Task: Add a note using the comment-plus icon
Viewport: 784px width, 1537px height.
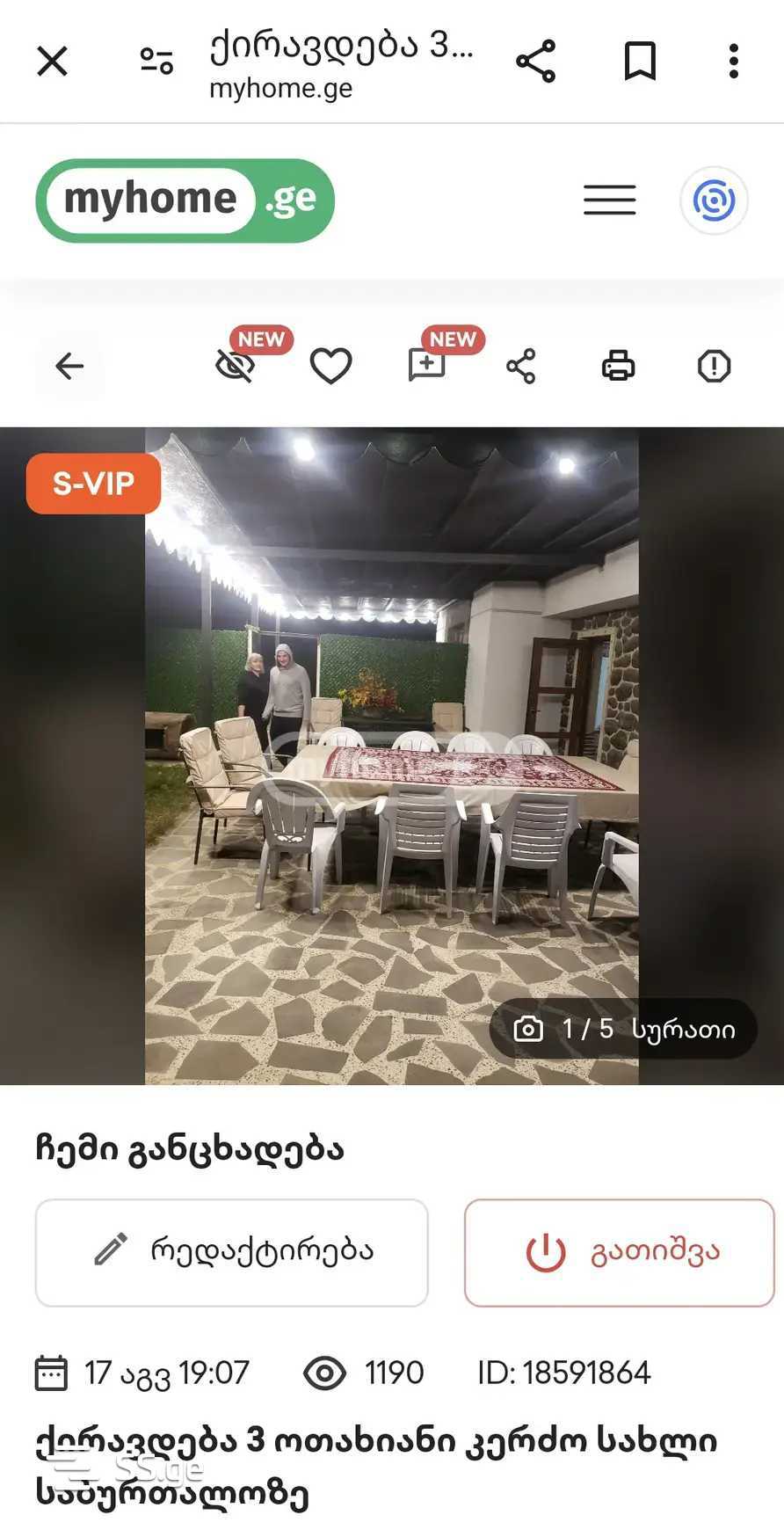Action: [x=427, y=366]
